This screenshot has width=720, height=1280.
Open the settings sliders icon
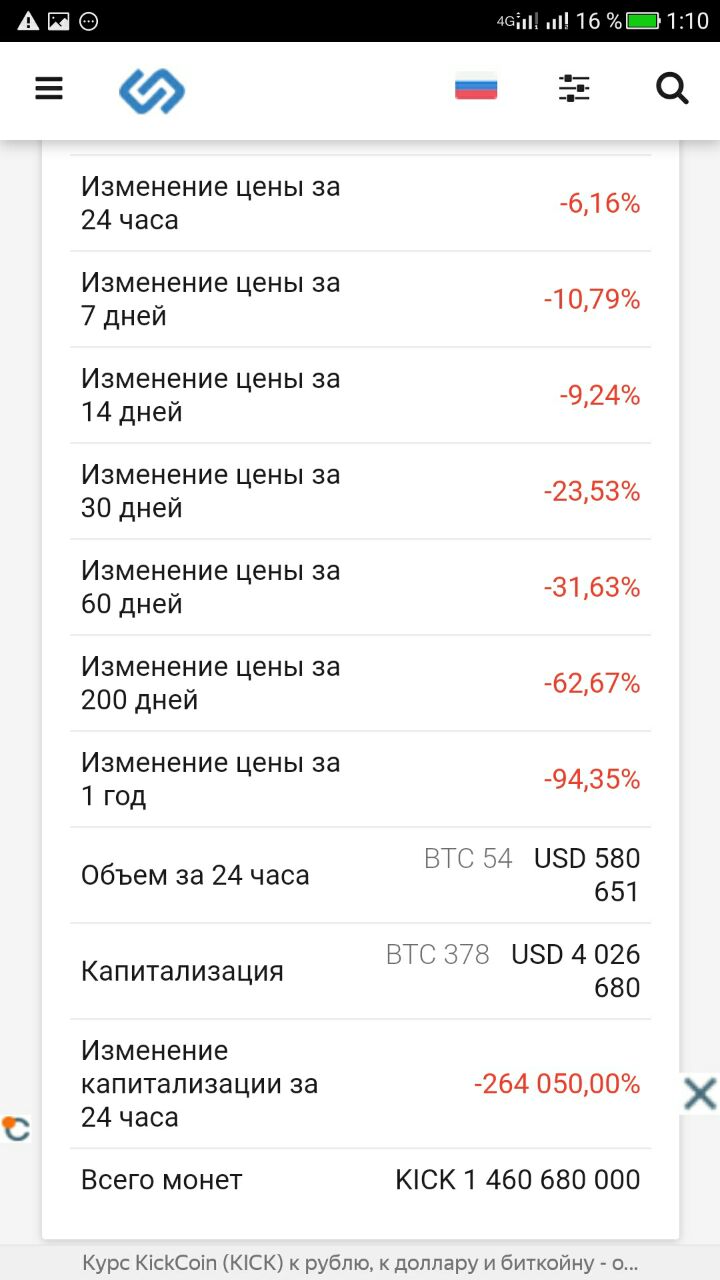point(574,89)
